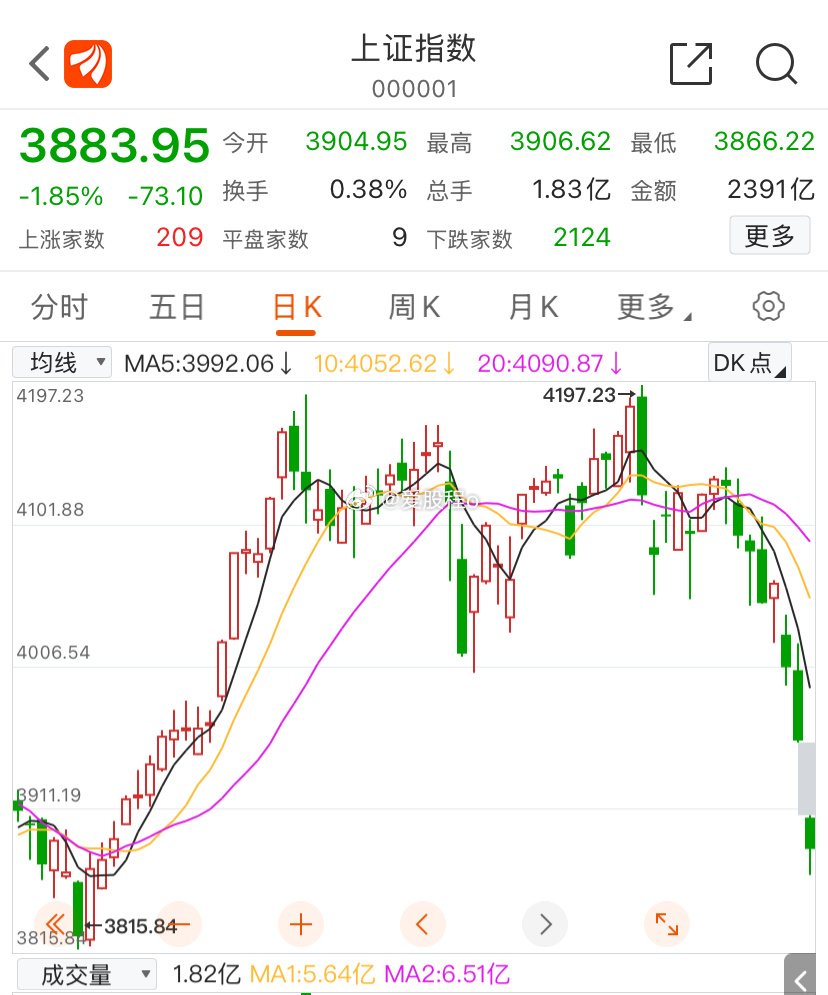
Task: Expand the 更多 chart period dropdown
Action: coord(648,307)
